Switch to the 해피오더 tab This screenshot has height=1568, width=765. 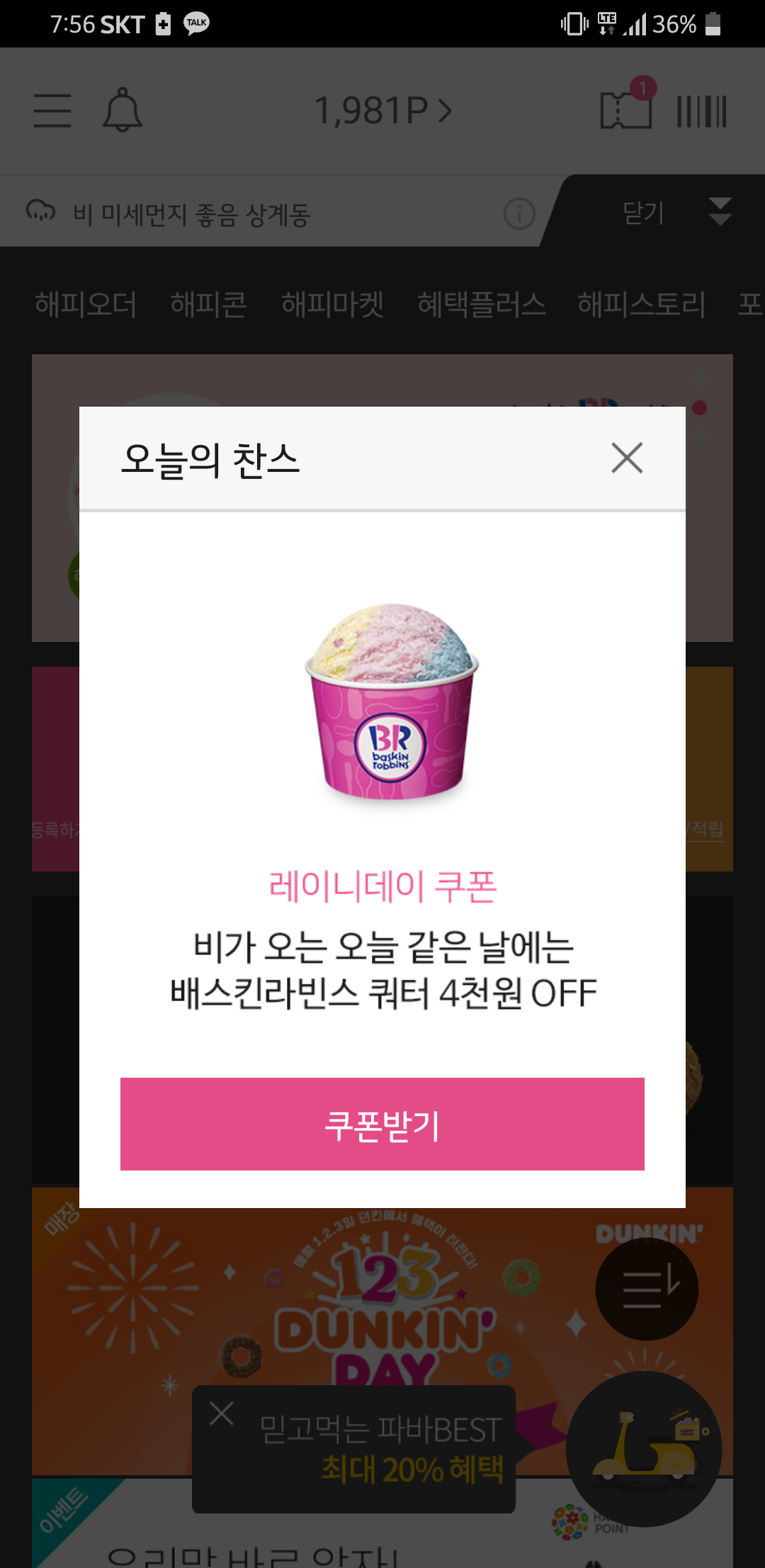[x=86, y=304]
